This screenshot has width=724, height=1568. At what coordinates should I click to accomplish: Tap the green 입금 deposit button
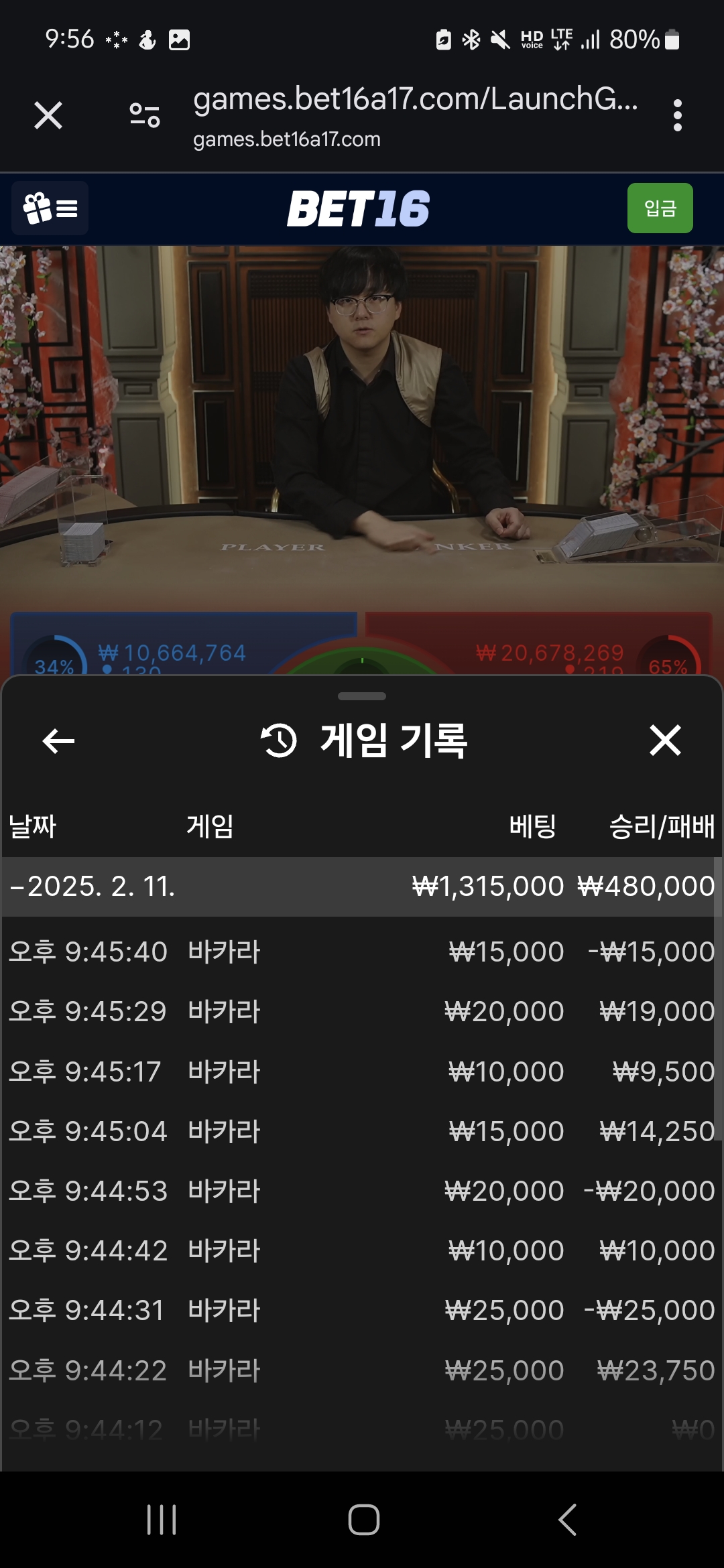tap(660, 208)
